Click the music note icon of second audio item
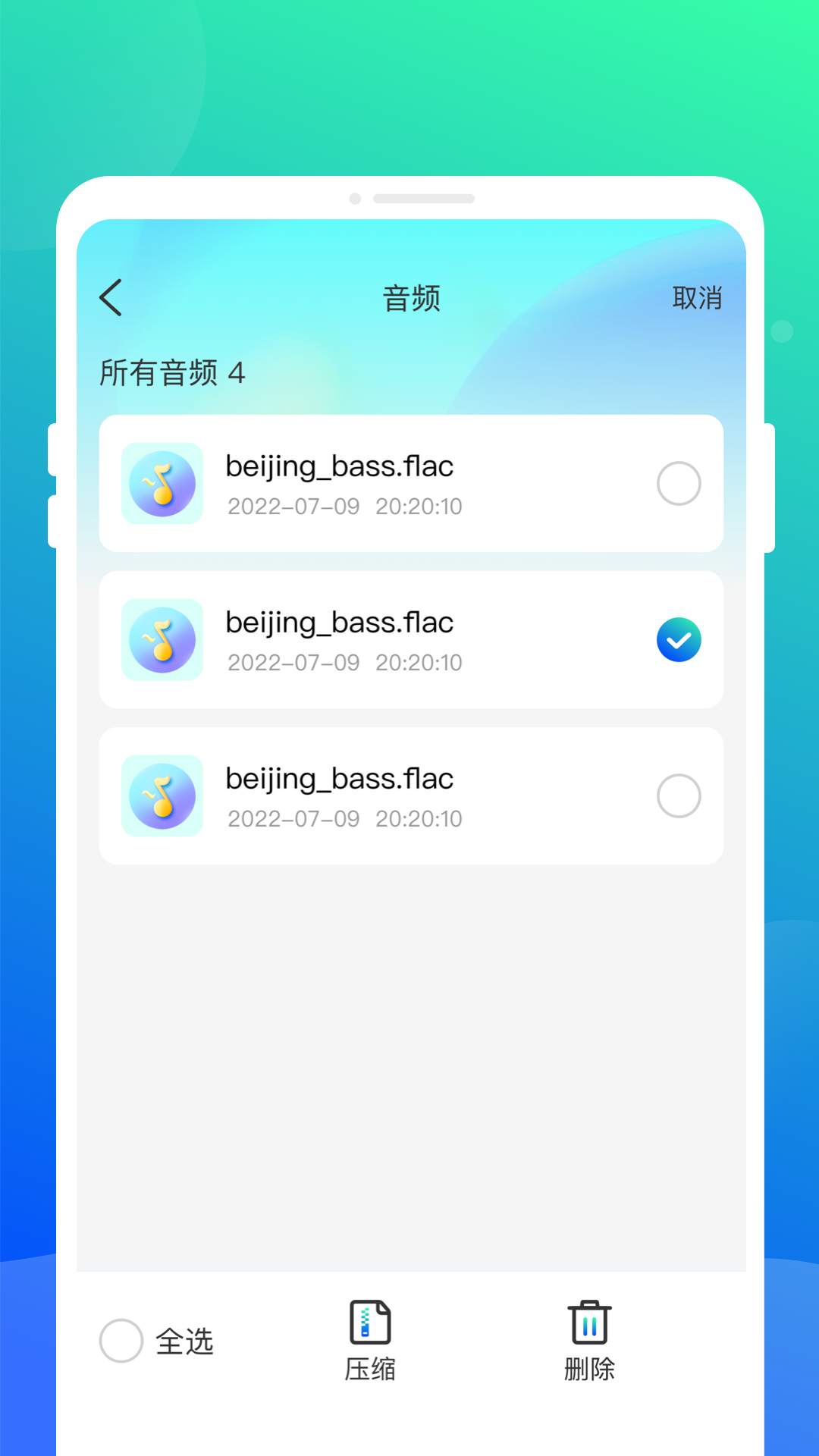 pos(162,640)
